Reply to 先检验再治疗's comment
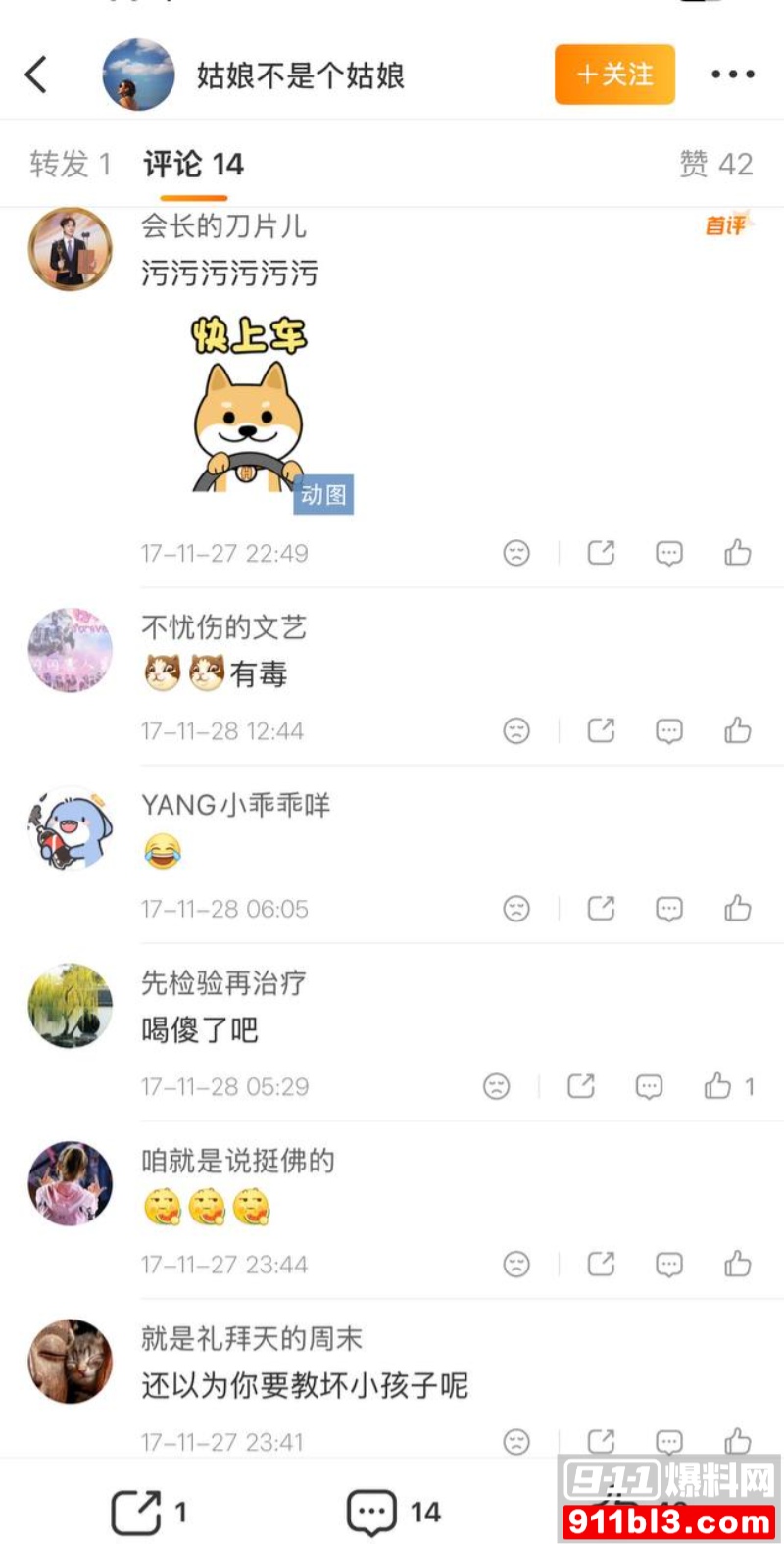Screen dimensions: 784x1544 (x=649, y=1086)
